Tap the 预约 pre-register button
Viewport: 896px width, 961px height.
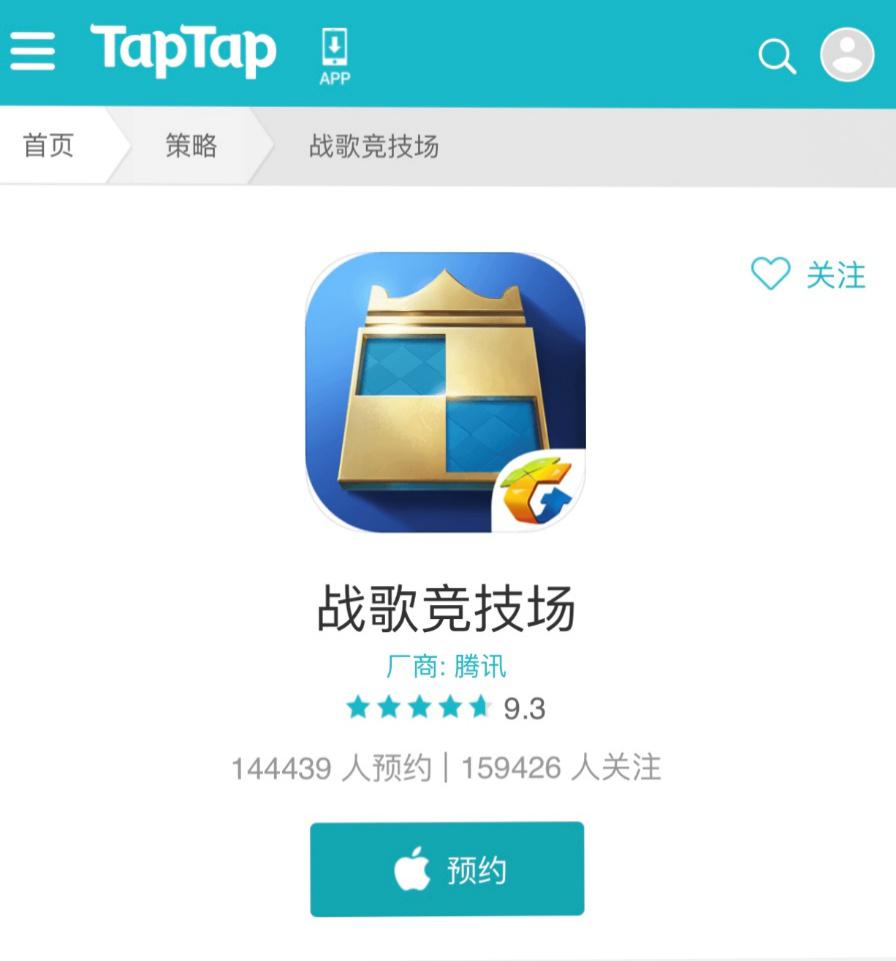[447, 869]
